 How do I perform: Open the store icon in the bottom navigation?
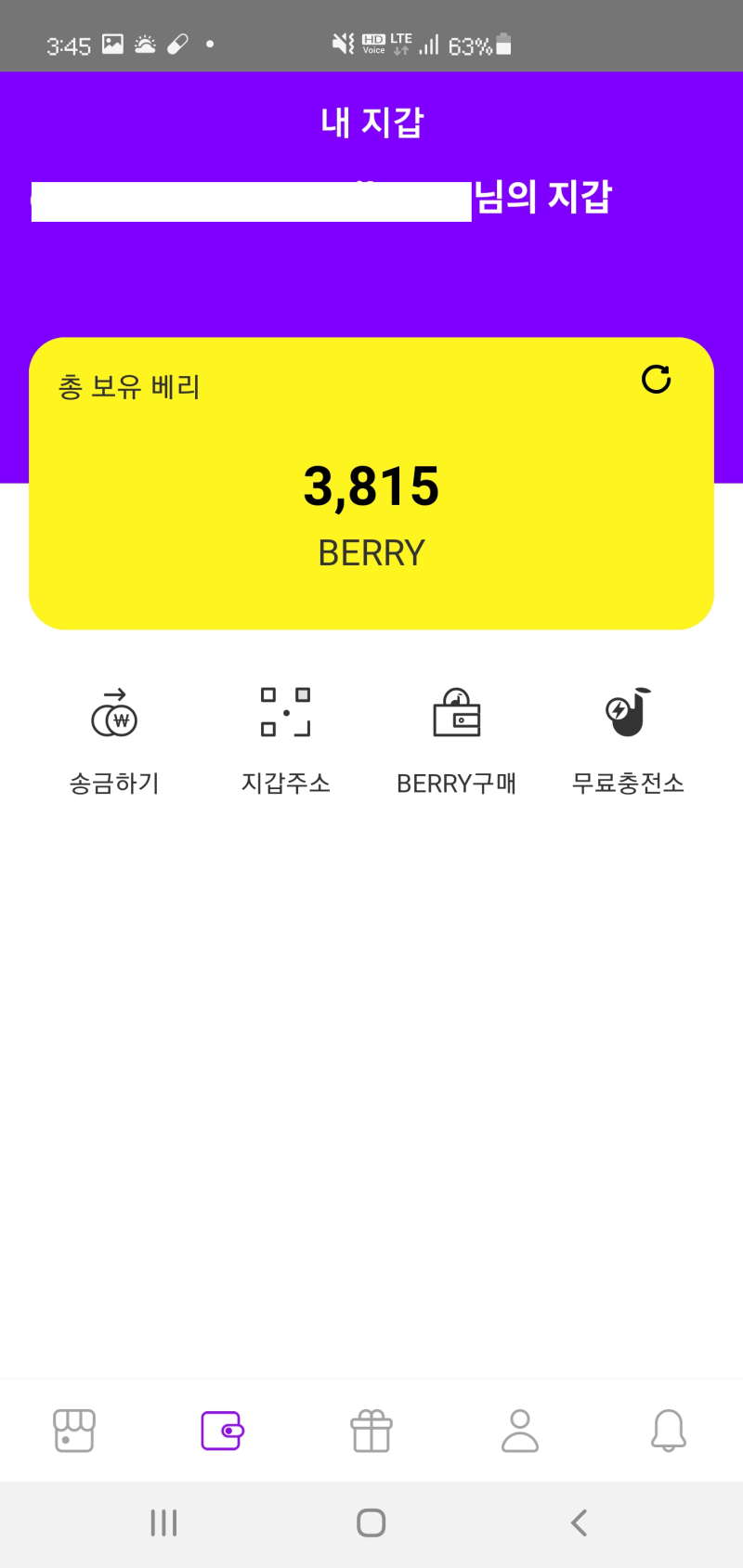click(x=73, y=1431)
